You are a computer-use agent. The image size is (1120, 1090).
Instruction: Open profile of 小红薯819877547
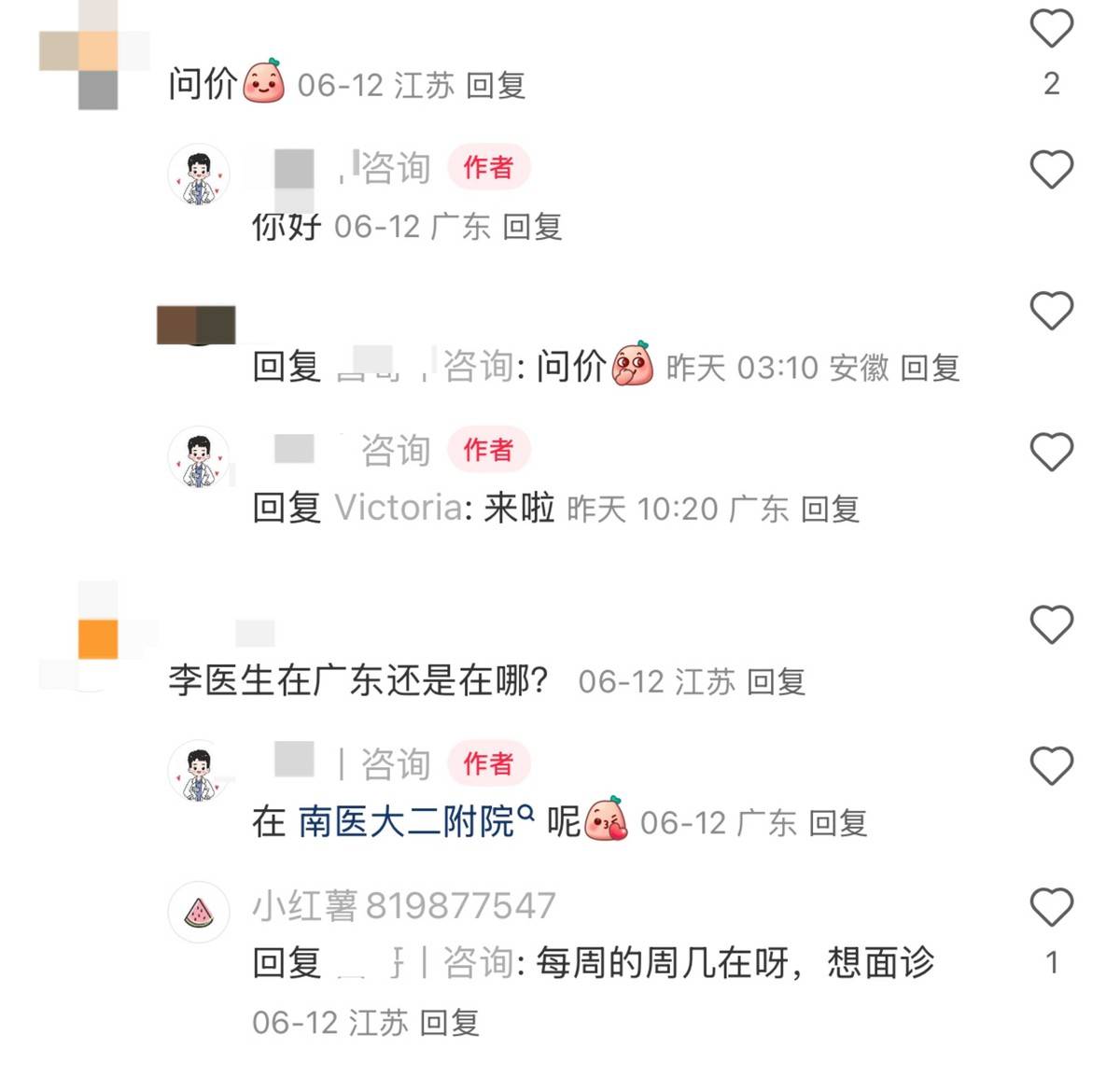pyautogui.click(x=403, y=905)
